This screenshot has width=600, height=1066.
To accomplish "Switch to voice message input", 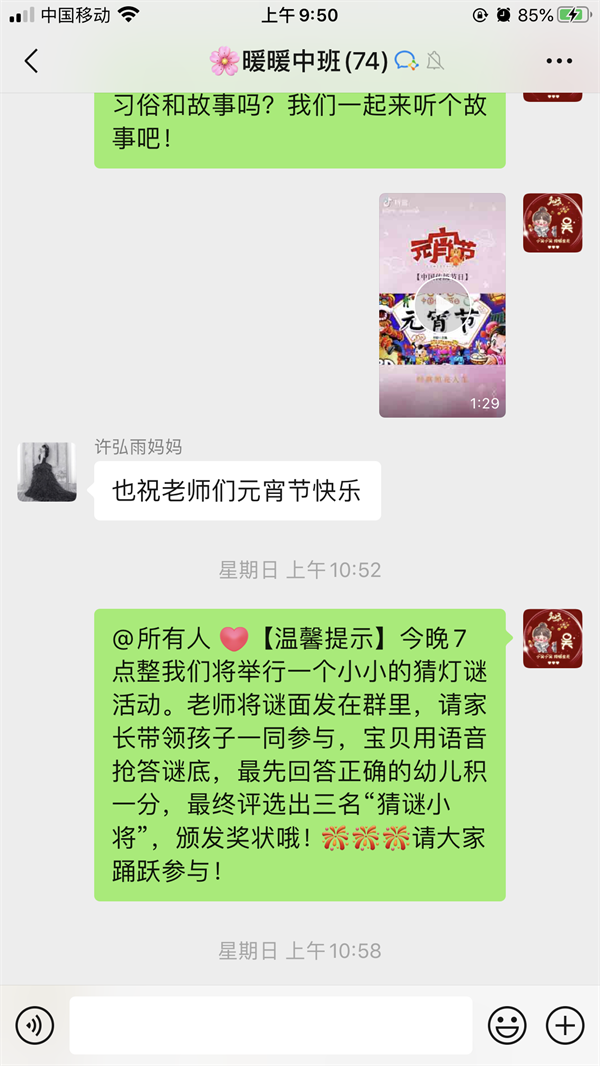I will [x=35, y=1025].
